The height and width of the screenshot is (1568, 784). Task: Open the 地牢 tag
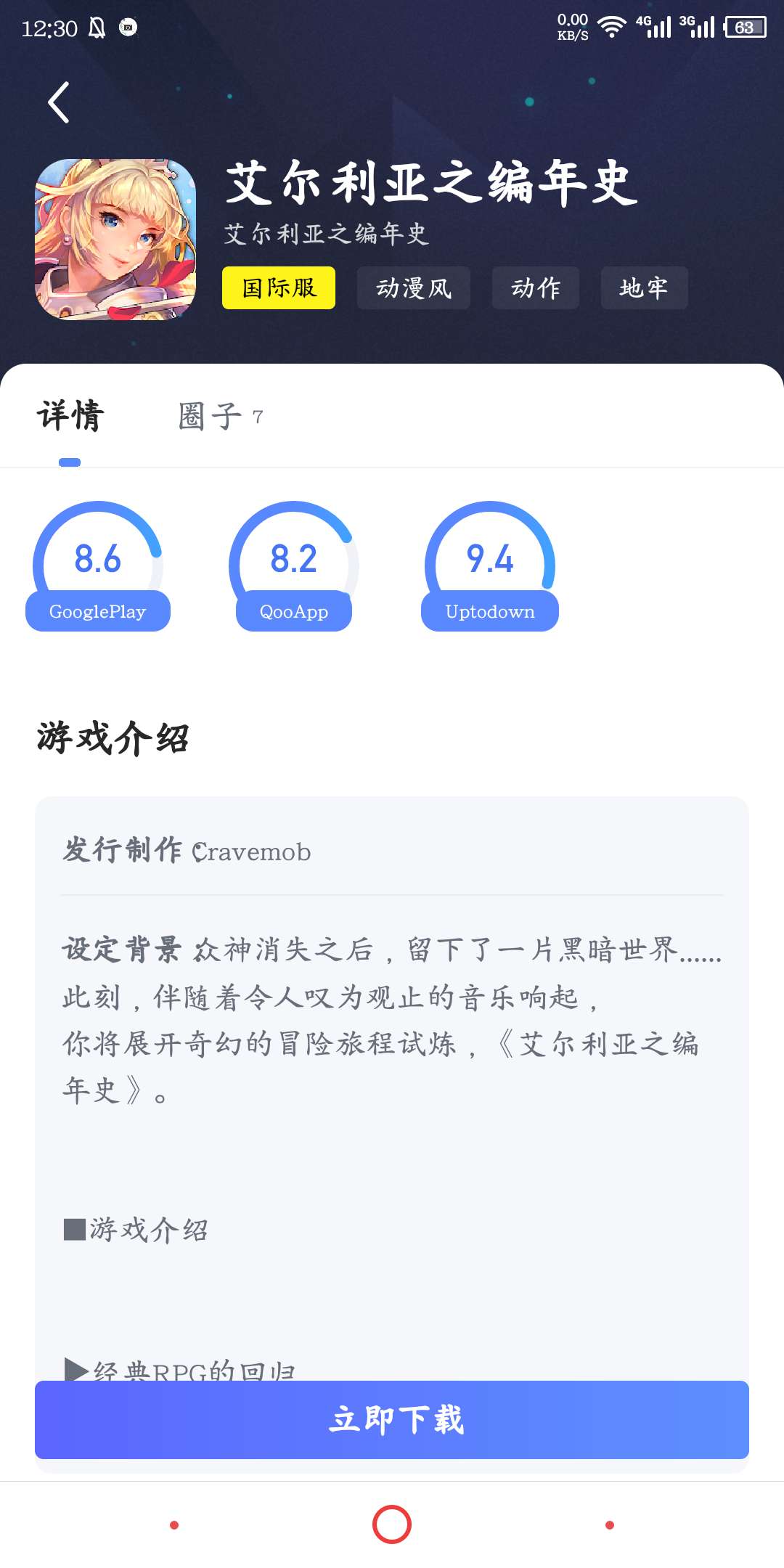[x=644, y=288]
